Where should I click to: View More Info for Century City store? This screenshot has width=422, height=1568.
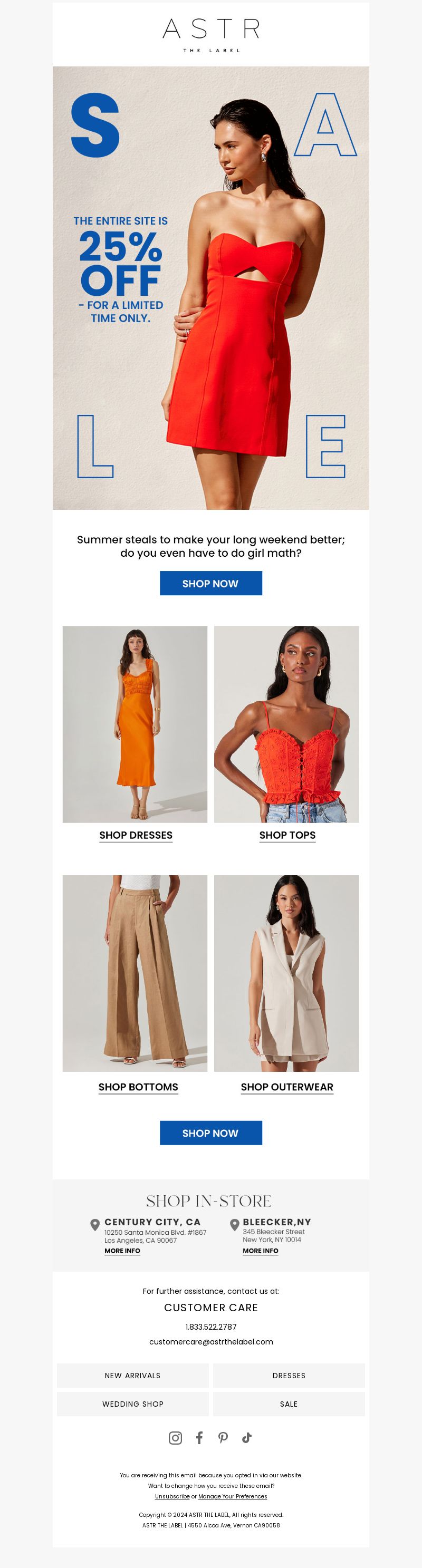coord(122,1250)
